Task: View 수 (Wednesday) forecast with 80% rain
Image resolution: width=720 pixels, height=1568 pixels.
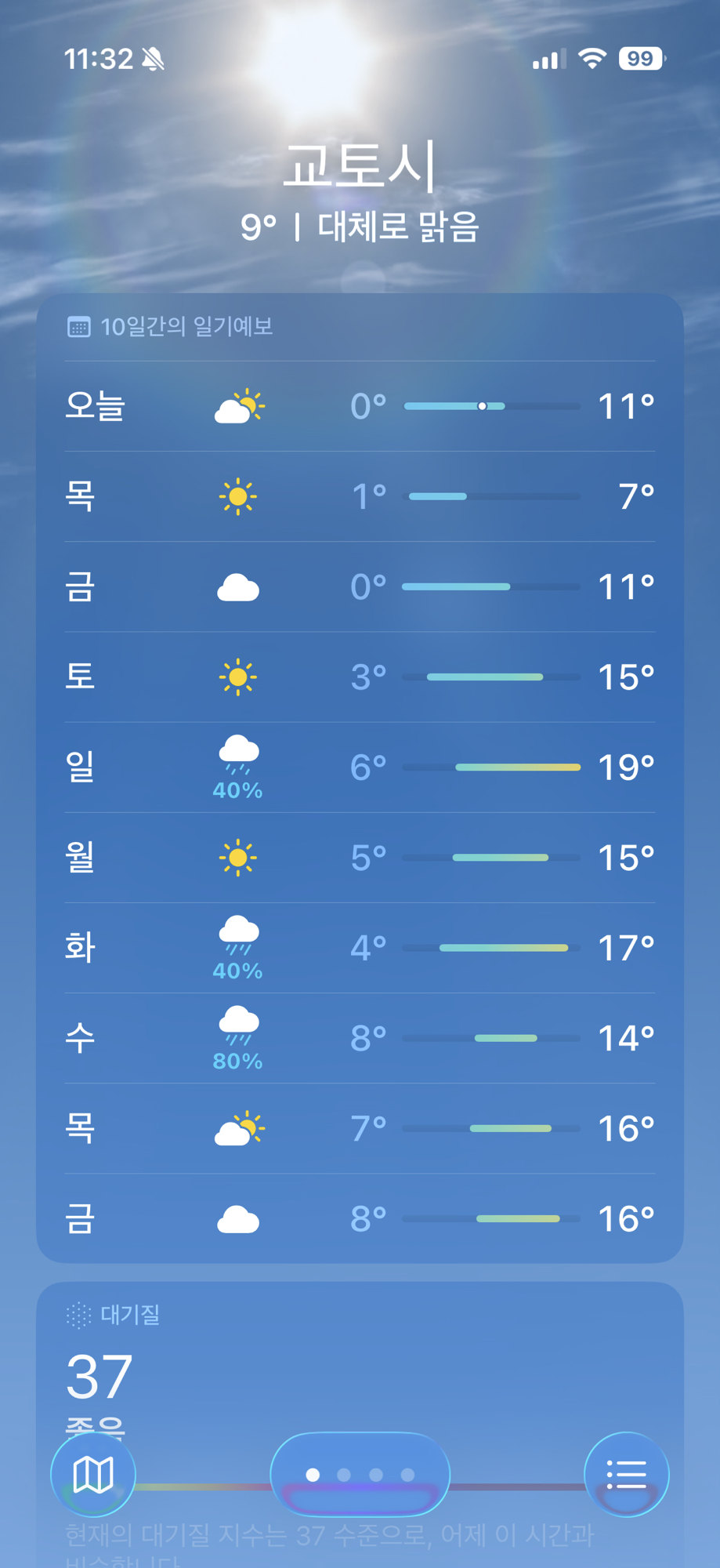Action: pos(360,1037)
